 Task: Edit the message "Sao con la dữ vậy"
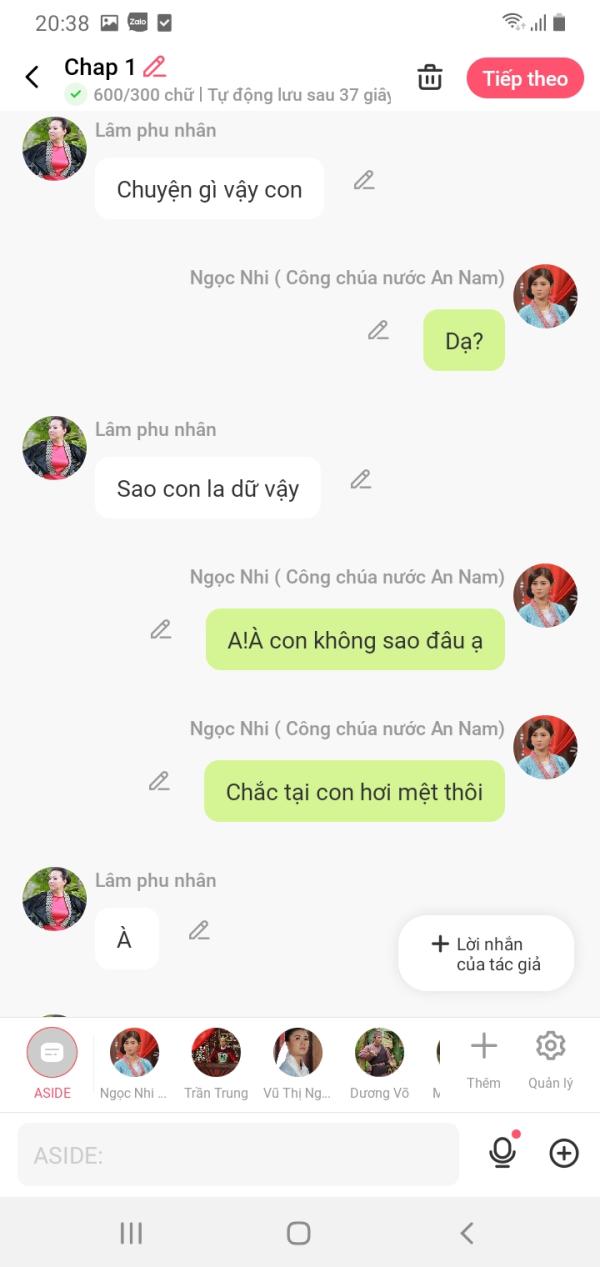pyautogui.click(x=361, y=480)
